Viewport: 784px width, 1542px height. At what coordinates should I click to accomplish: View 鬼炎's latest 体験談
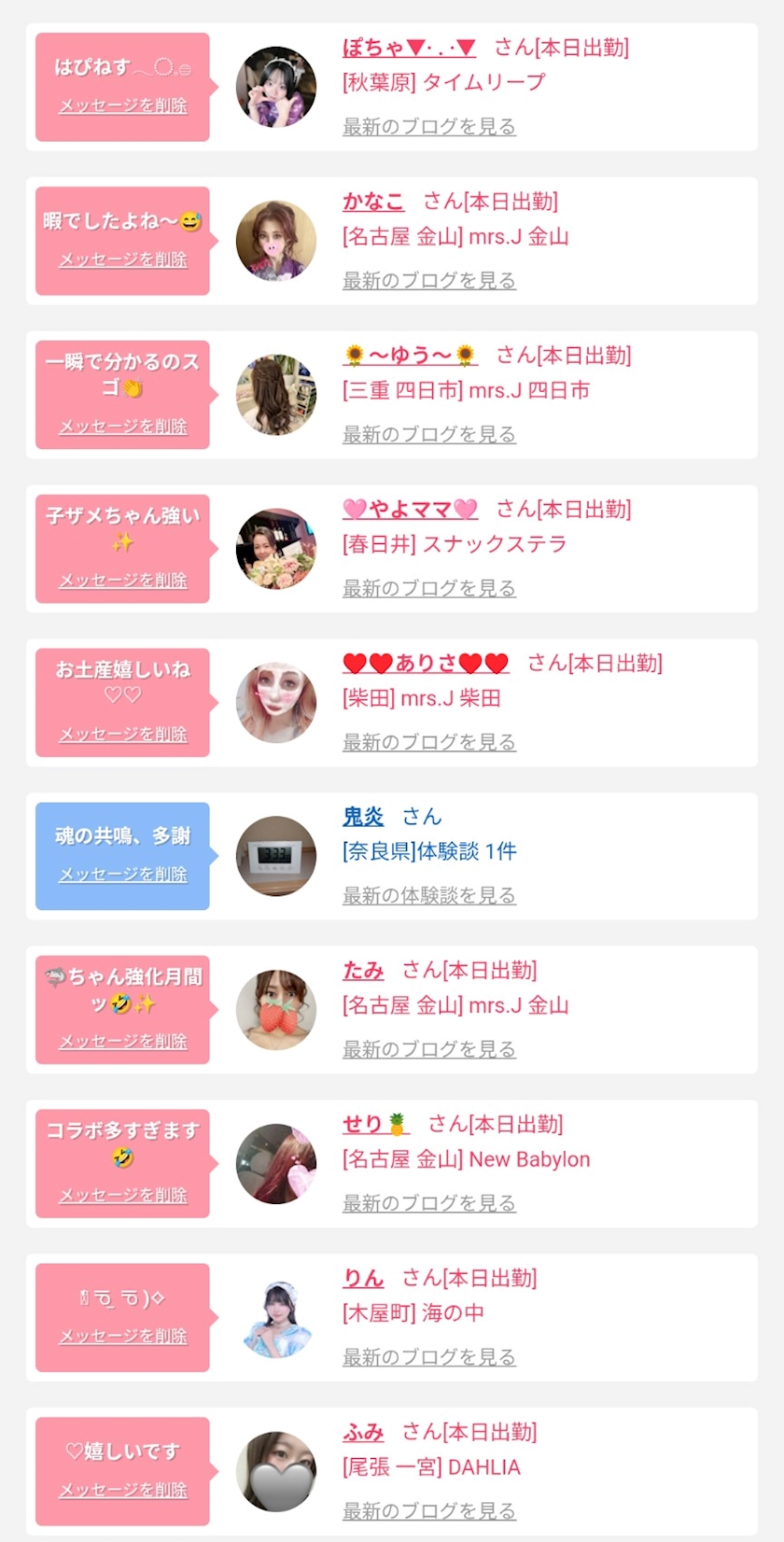coord(428,895)
